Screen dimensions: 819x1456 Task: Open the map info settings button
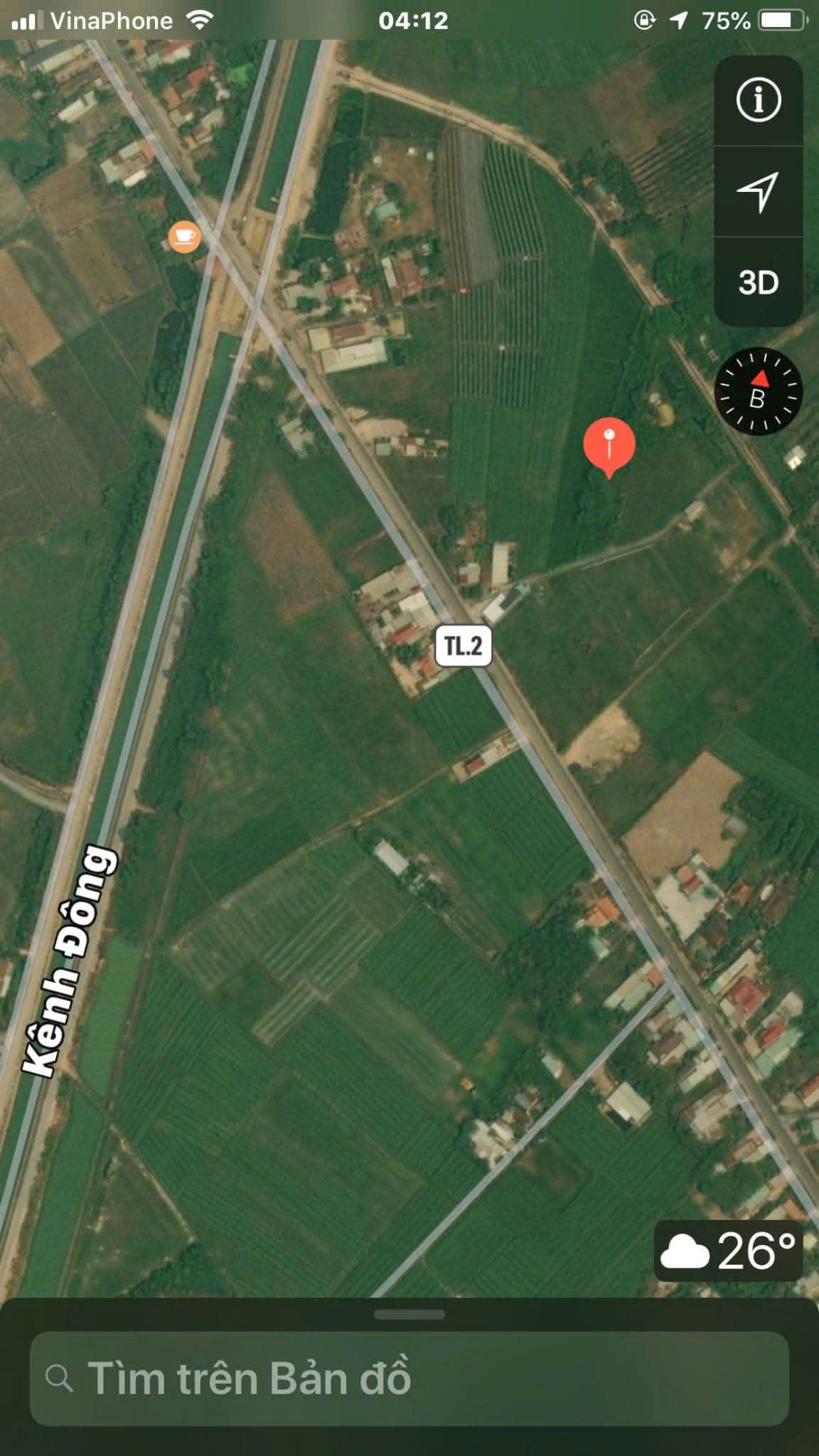click(758, 100)
